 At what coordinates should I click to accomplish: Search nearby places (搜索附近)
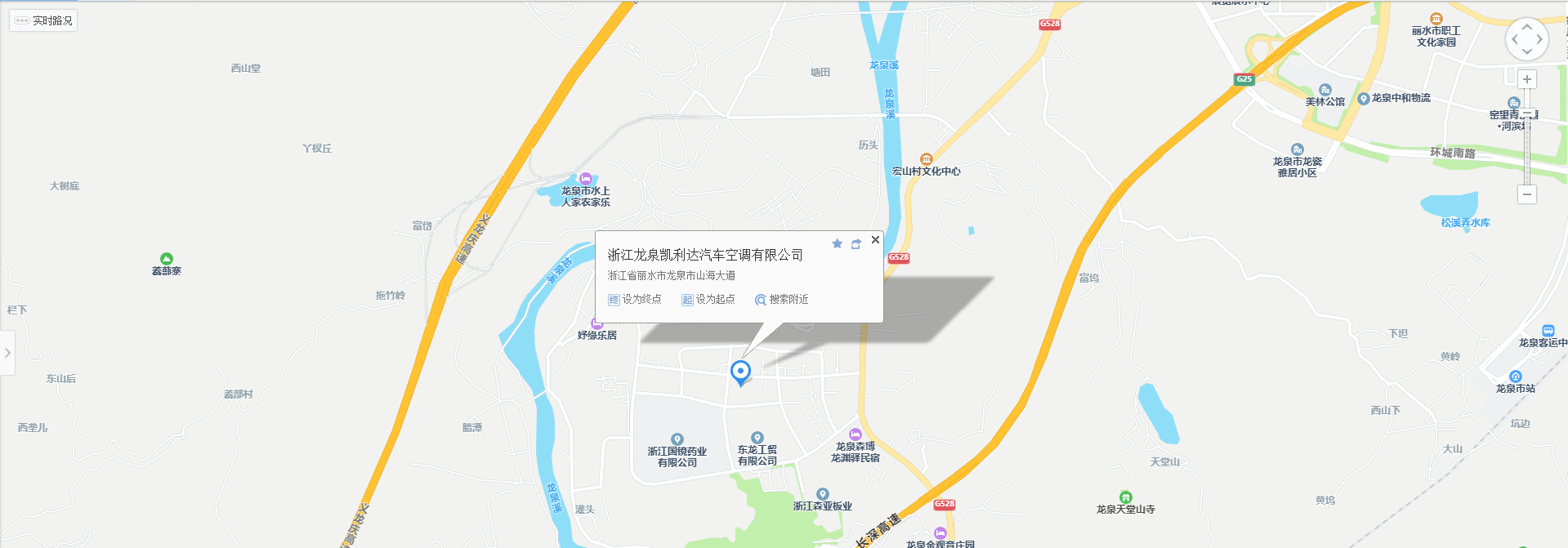[x=782, y=300]
